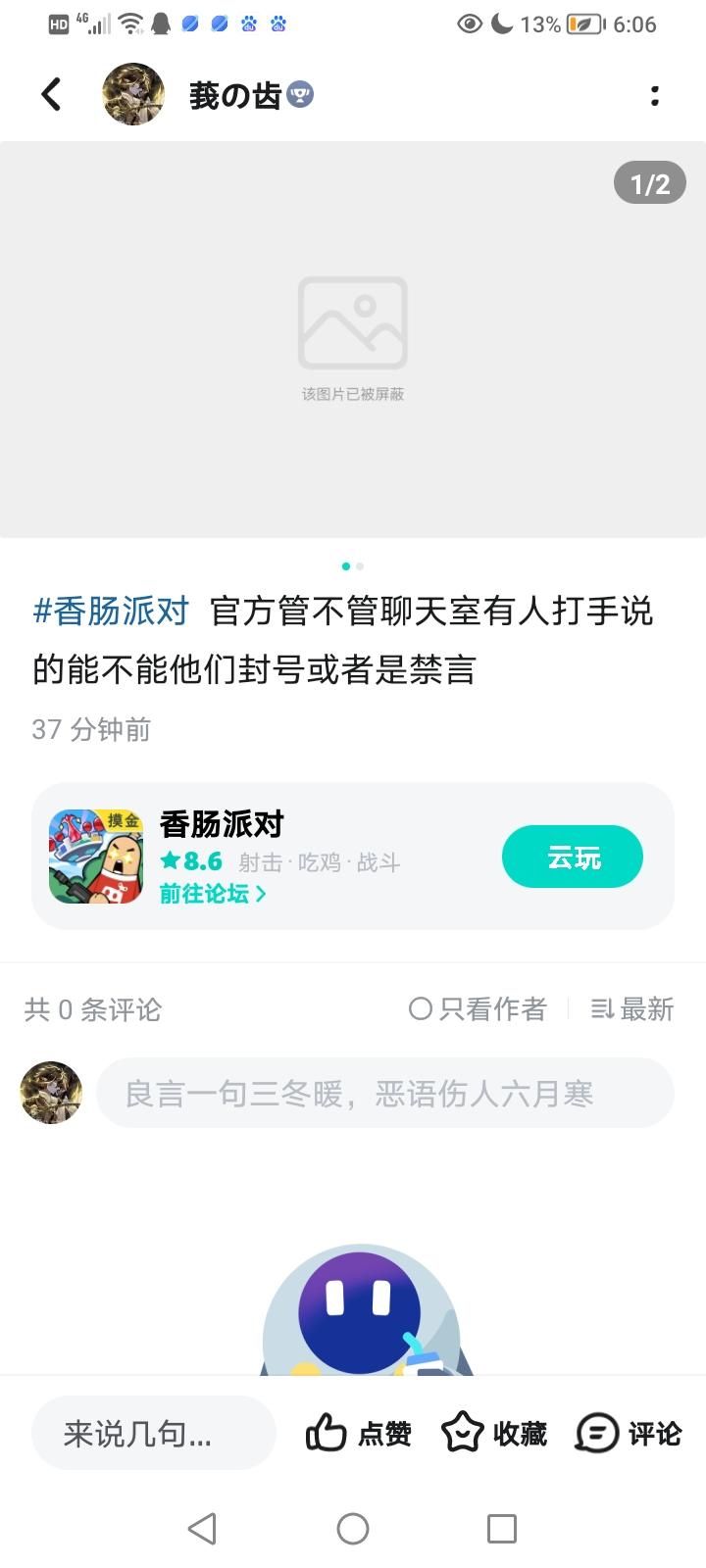Expand the forum via 前往论坛 chevron

(x=211, y=895)
